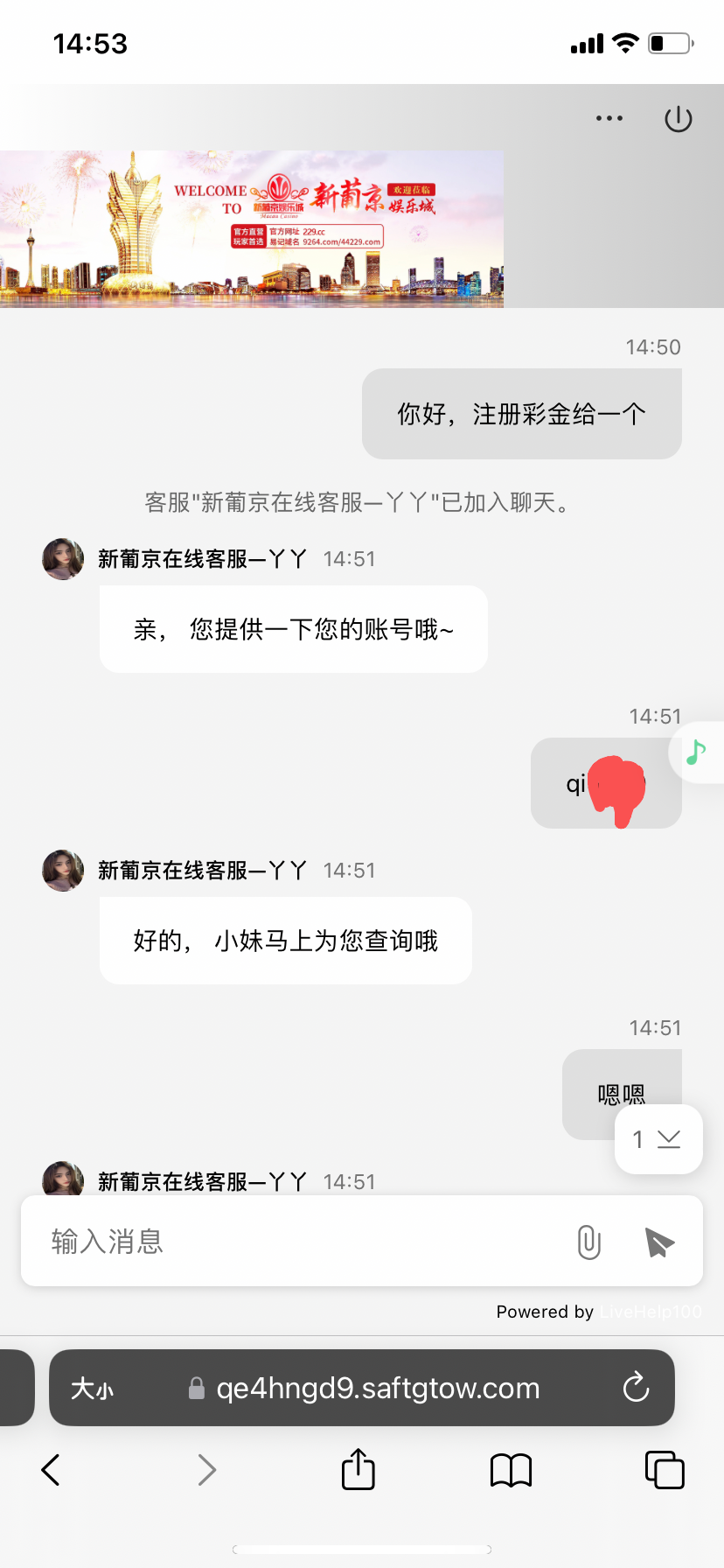Open the Safari tab switcher
This screenshot has height=1568, width=724.
pos(665,1470)
